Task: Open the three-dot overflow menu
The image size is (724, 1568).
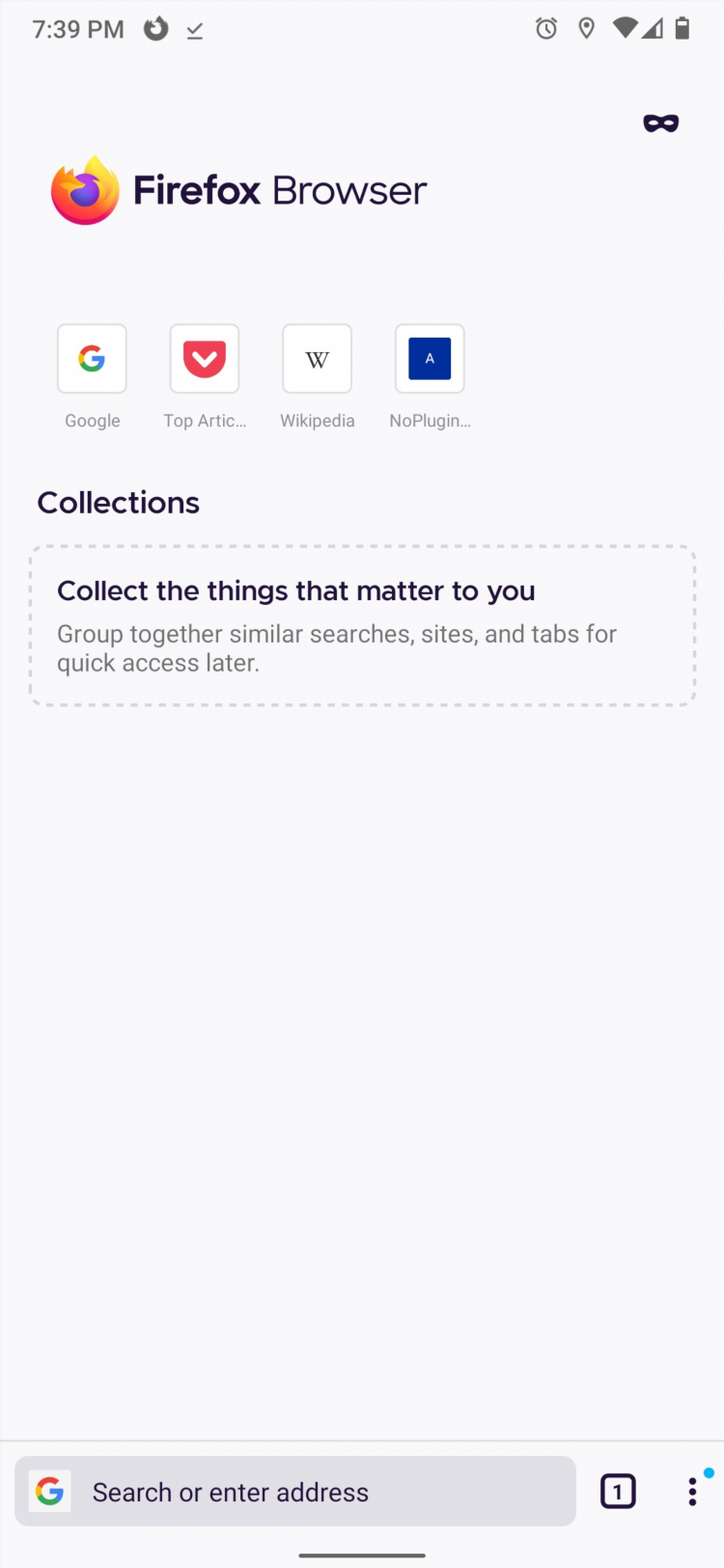Action: pos(692,1492)
